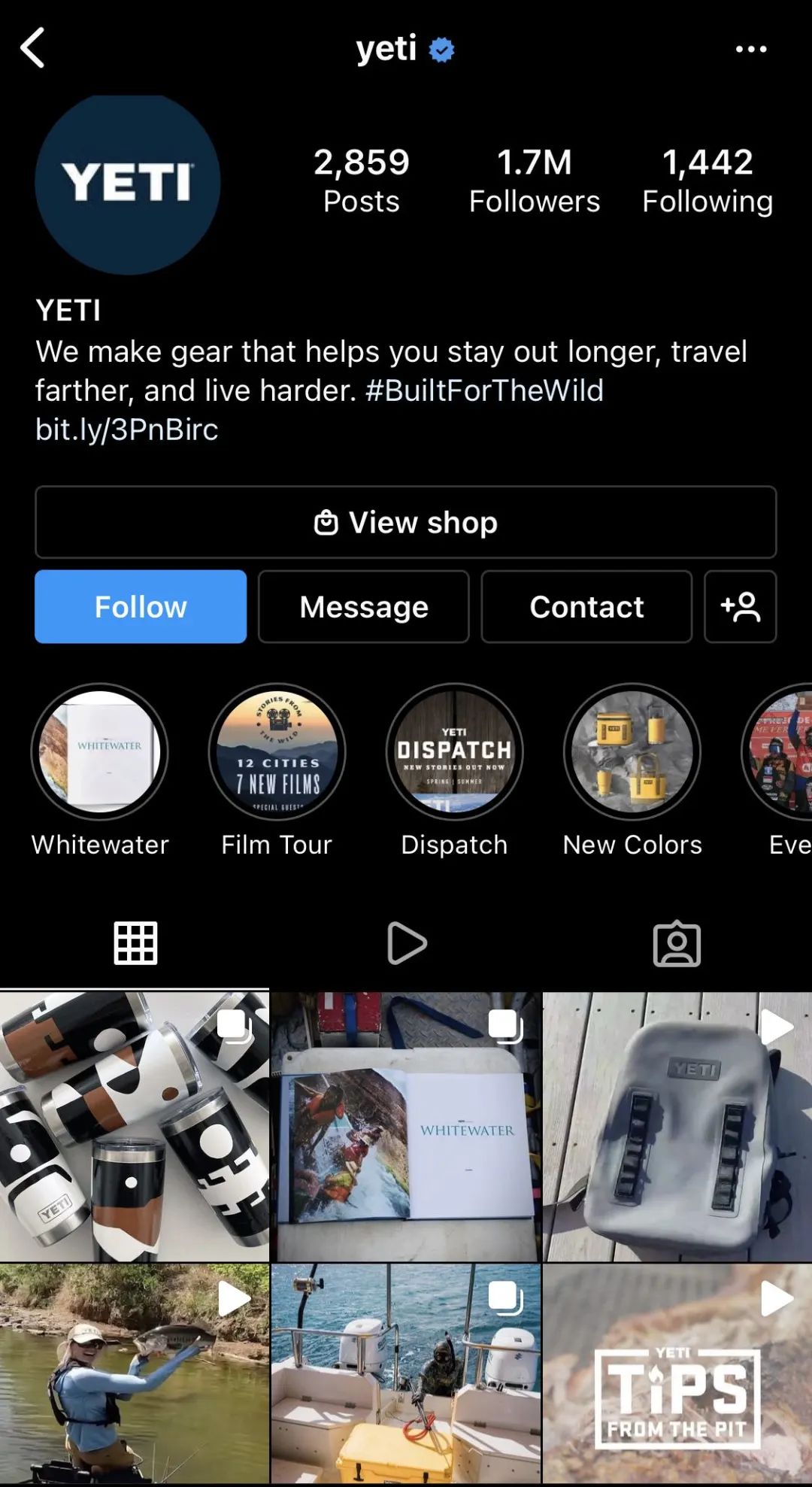Open the 1.7M Followers list
This screenshot has height=1487, width=812.
(x=534, y=181)
